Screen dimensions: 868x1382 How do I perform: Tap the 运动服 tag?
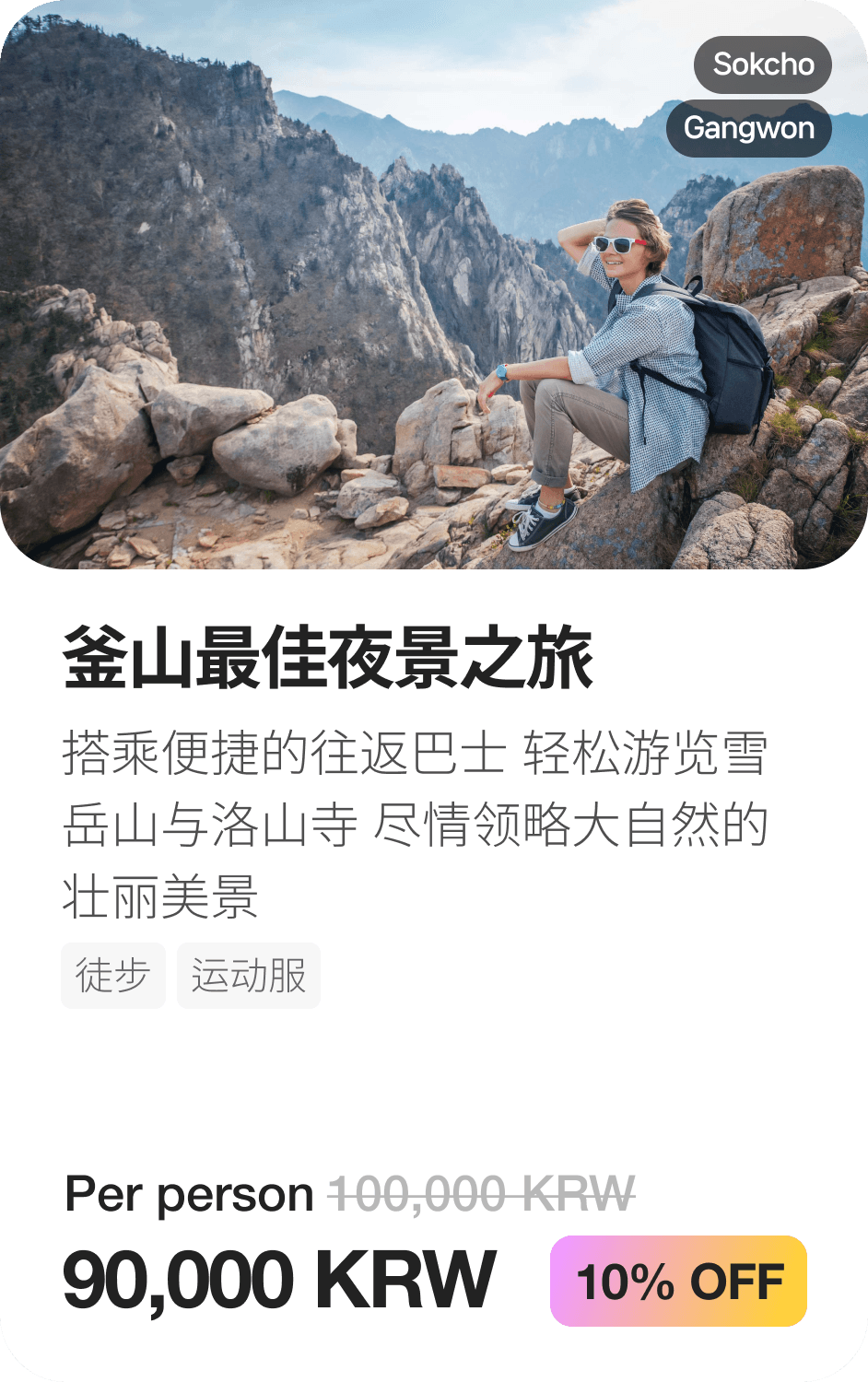(249, 976)
